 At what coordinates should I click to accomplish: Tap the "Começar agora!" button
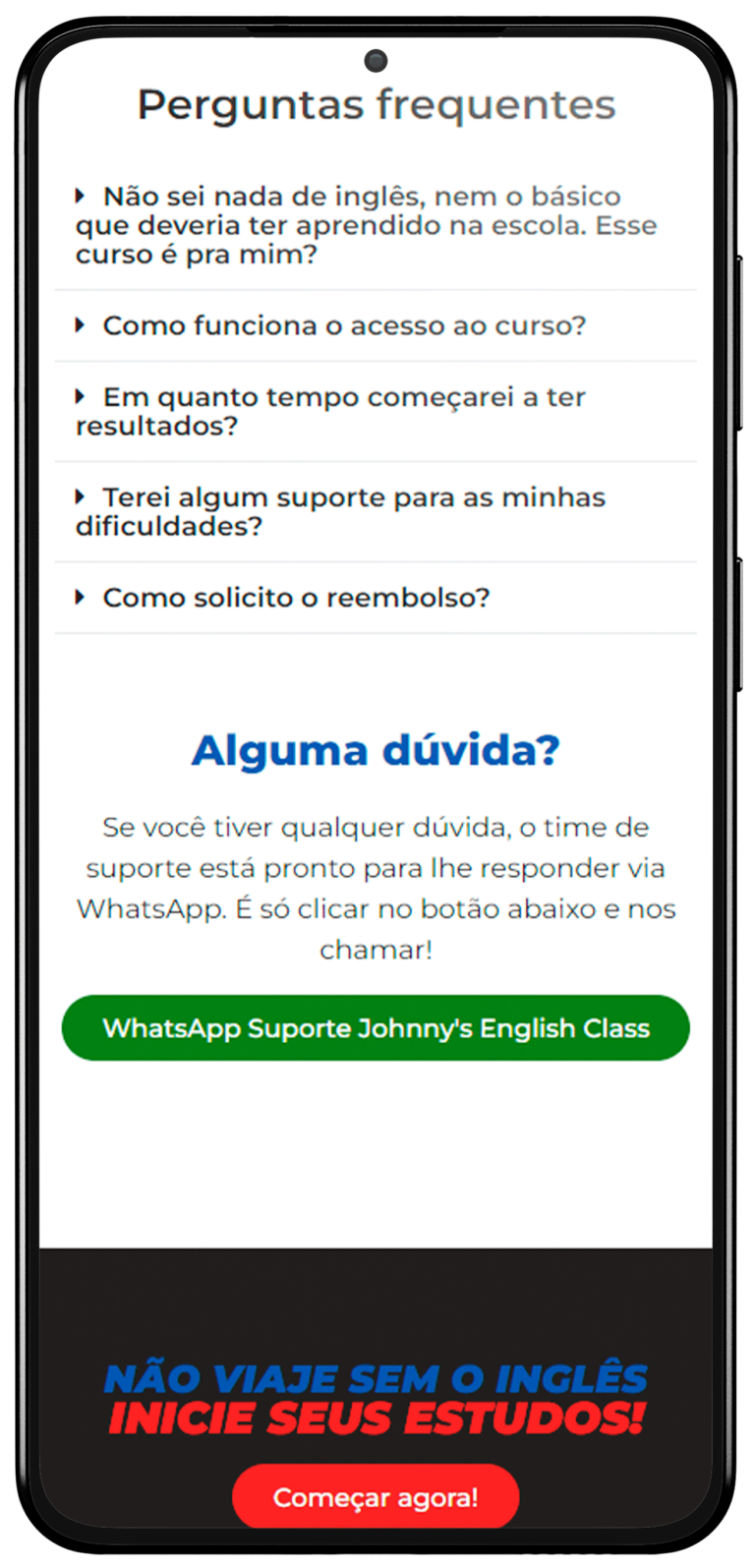(376, 1497)
